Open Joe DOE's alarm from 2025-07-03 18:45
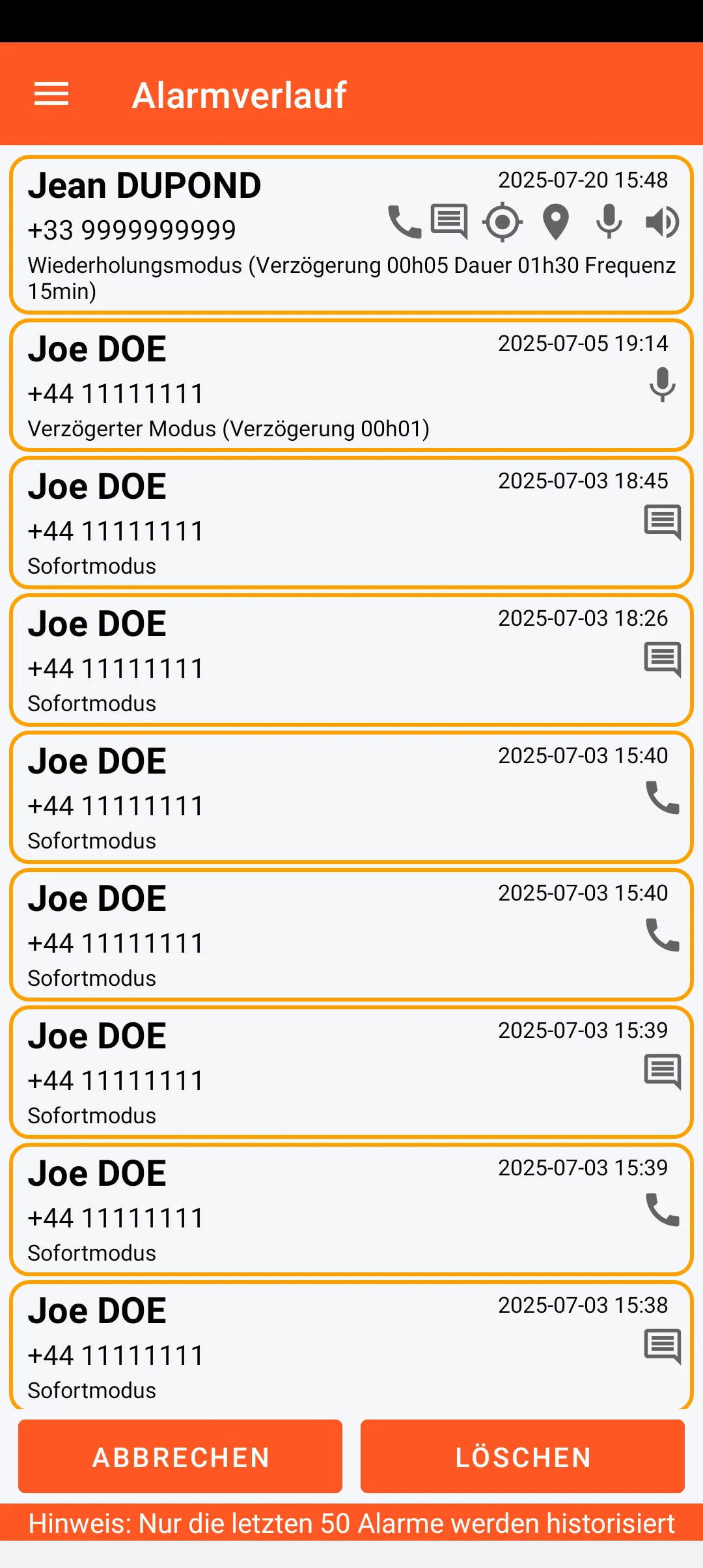 coord(351,522)
